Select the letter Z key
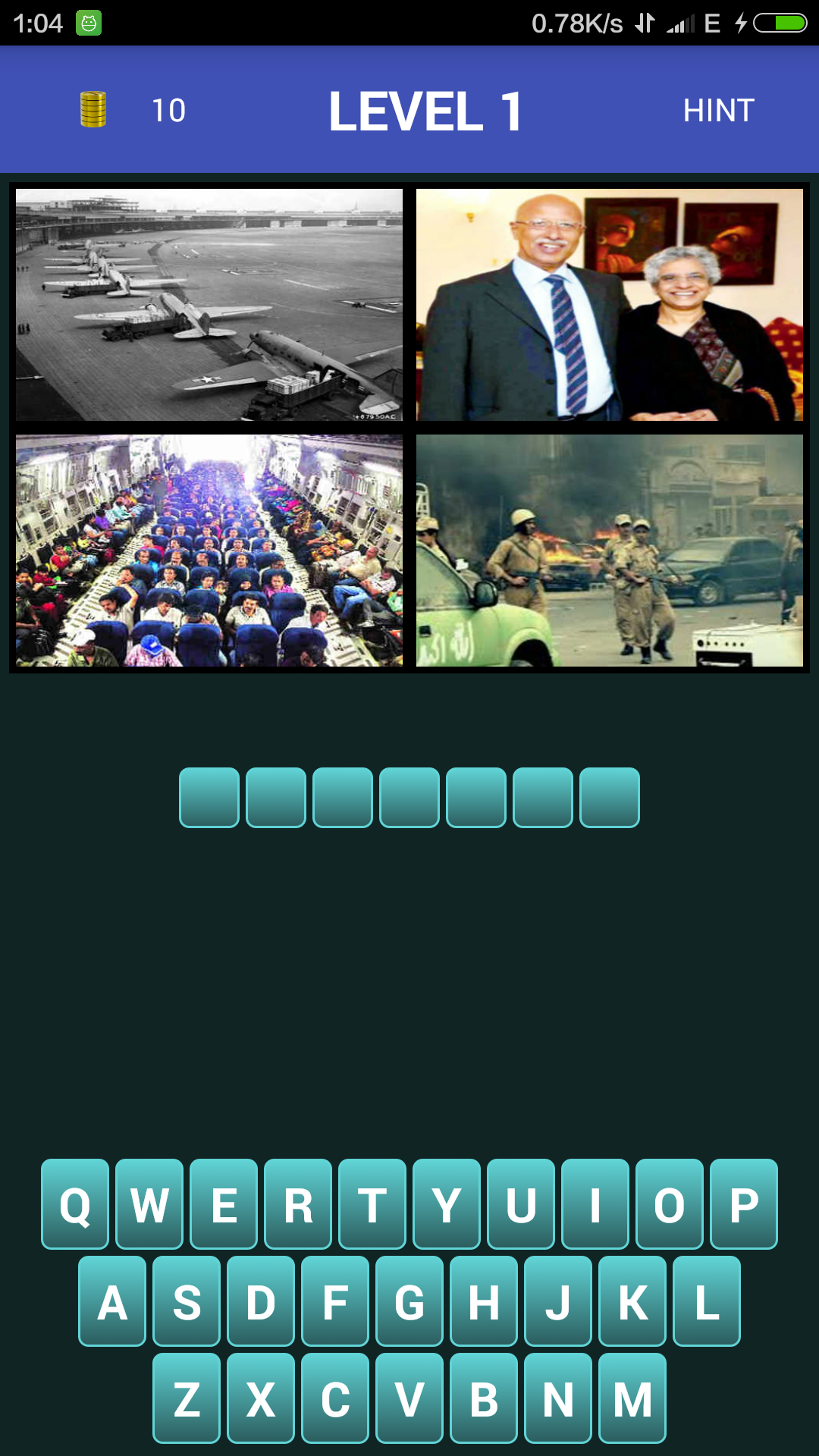The width and height of the screenshot is (819, 1456). click(187, 1398)
